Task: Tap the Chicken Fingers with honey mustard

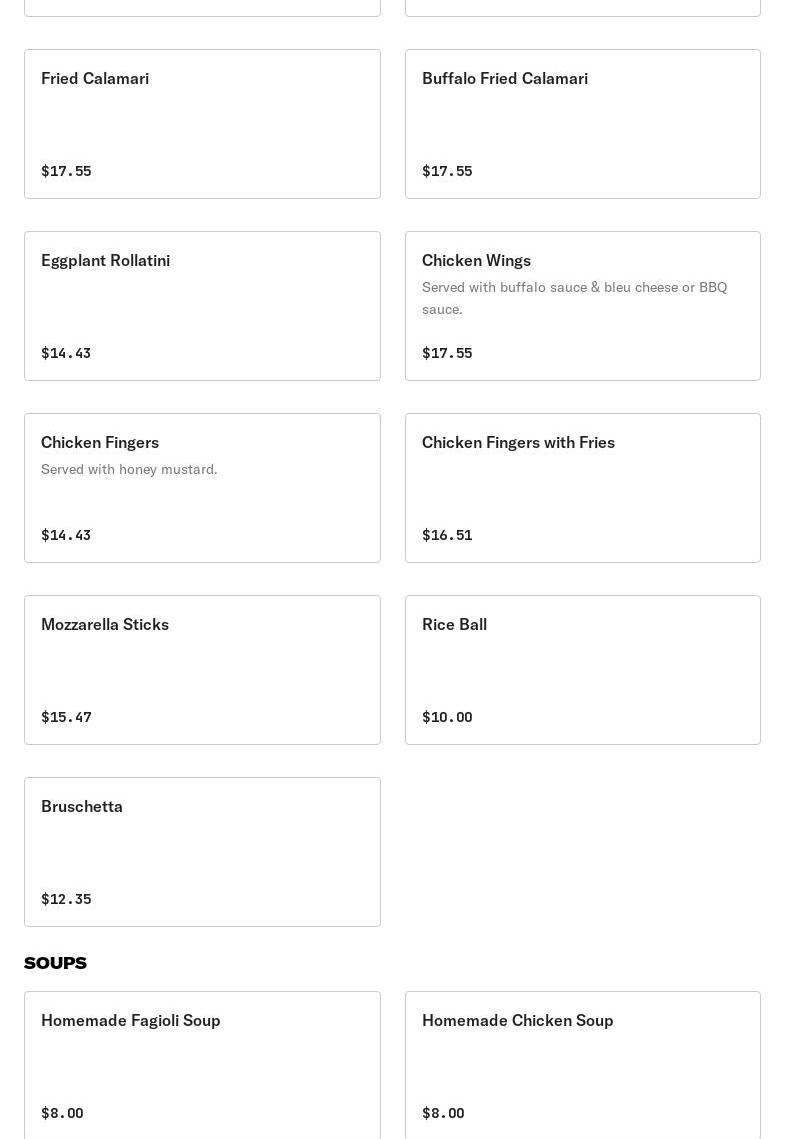Action: (202, 488)
